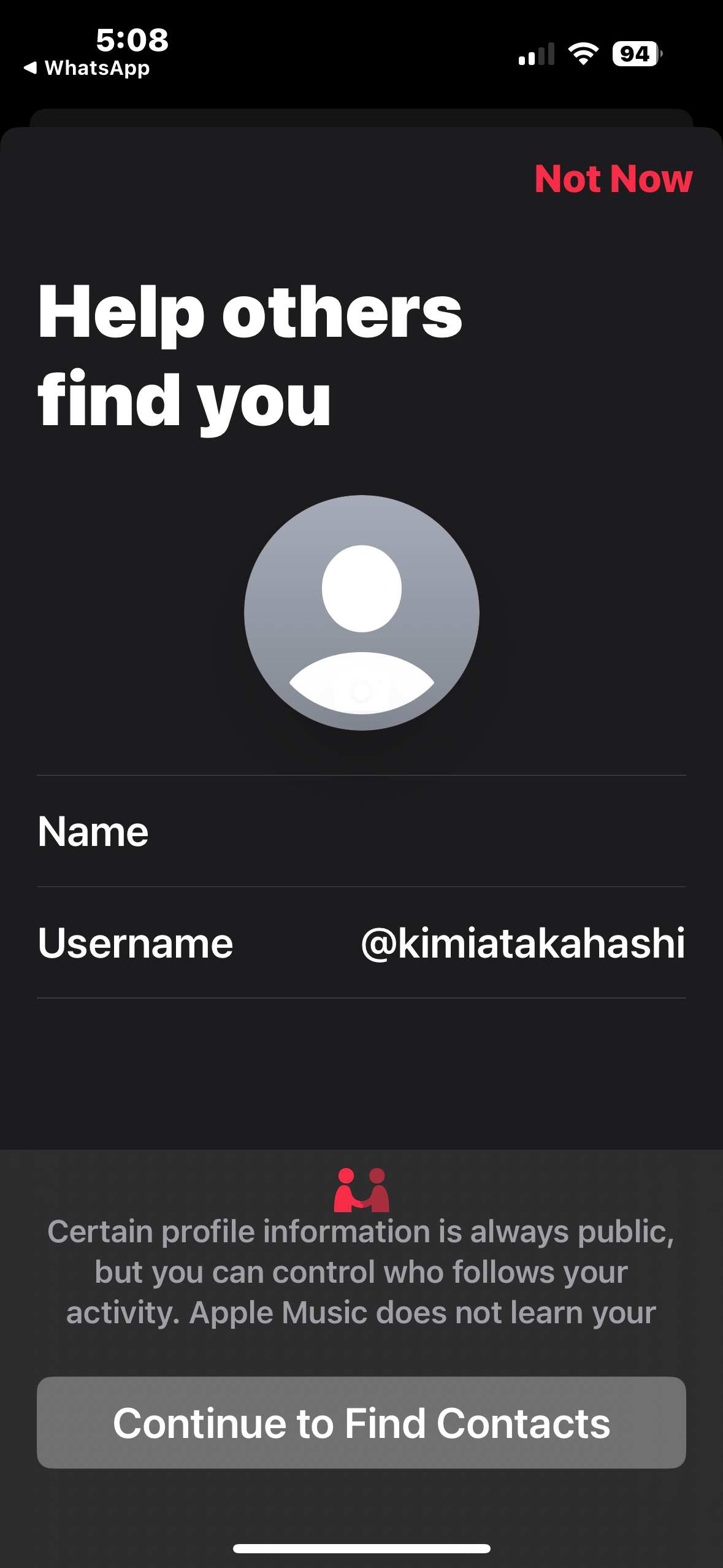Image resolution: width=723 pixels, height=1568 pixels.
Task: Continue to Find Contacts
Action: click(361, 1422)
